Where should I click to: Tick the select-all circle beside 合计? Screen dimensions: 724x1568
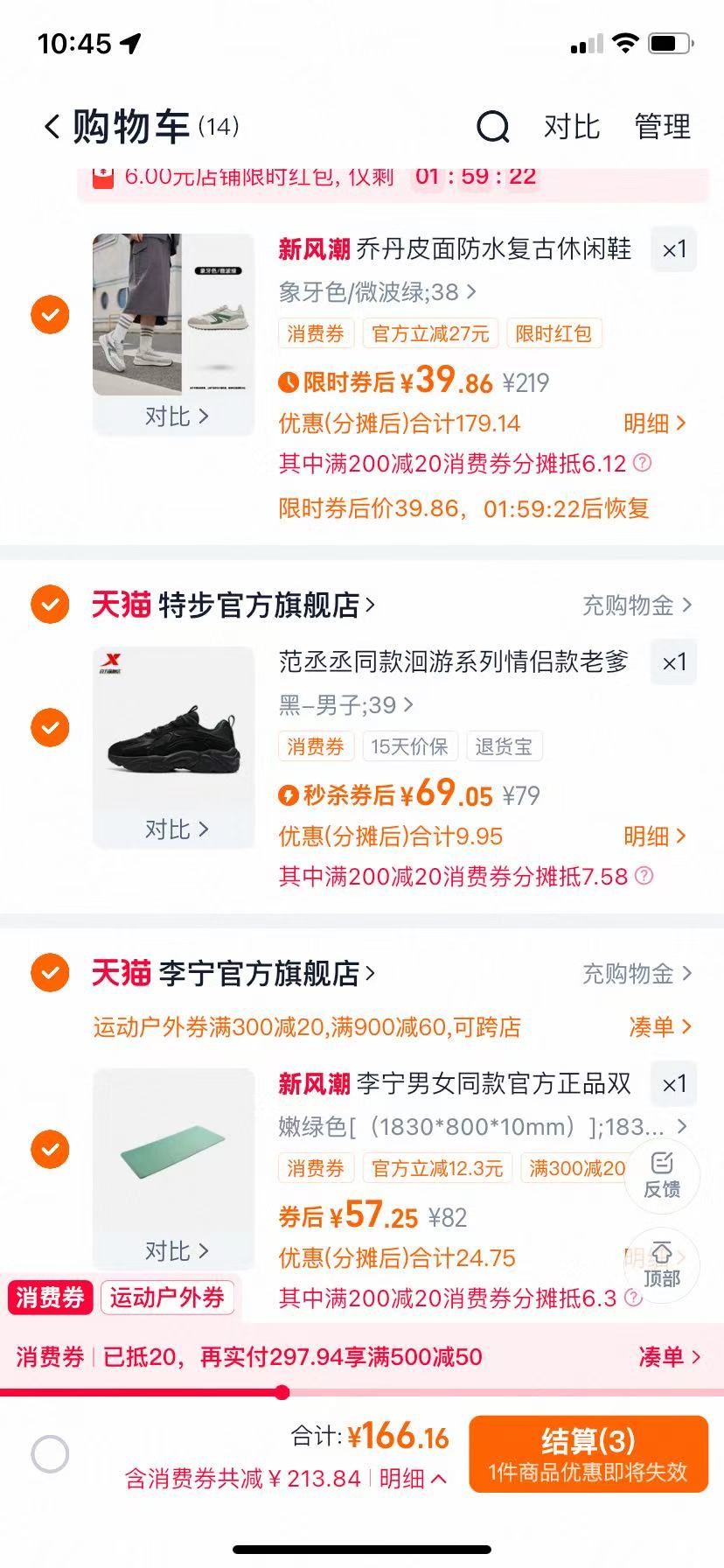pos(50,1454)
